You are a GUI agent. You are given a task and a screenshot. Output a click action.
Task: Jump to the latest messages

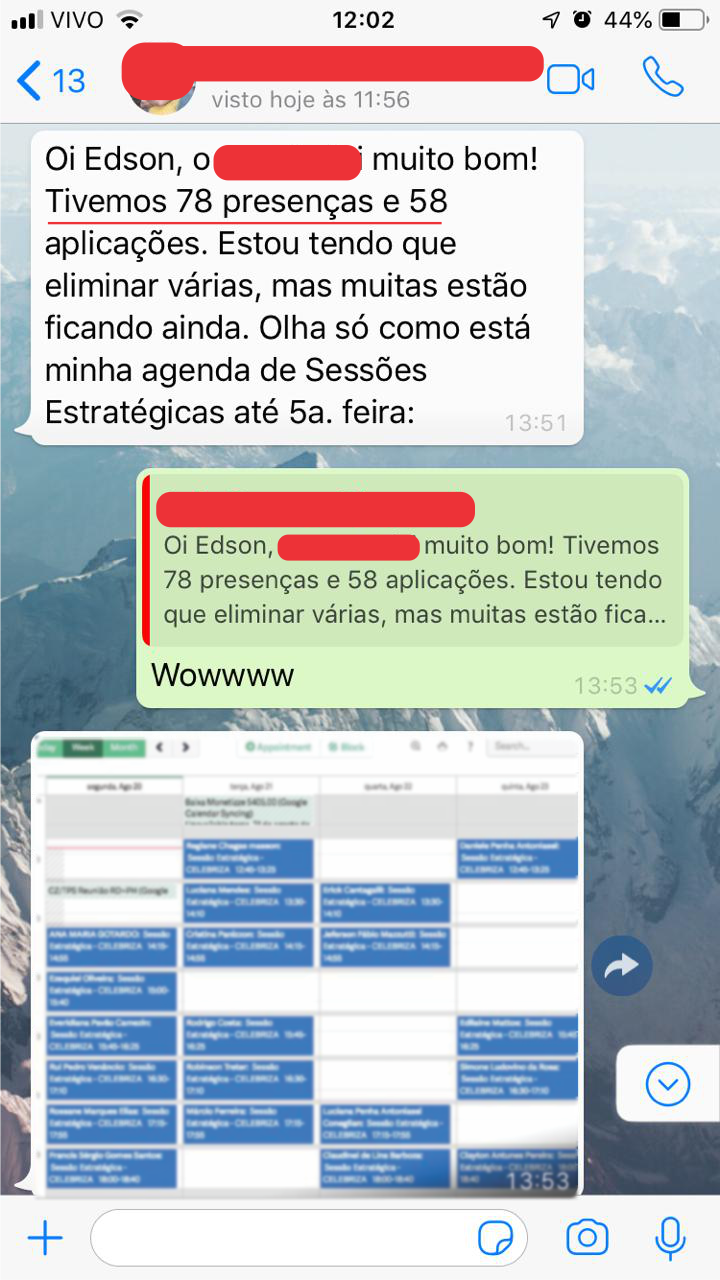[667, 1083]
